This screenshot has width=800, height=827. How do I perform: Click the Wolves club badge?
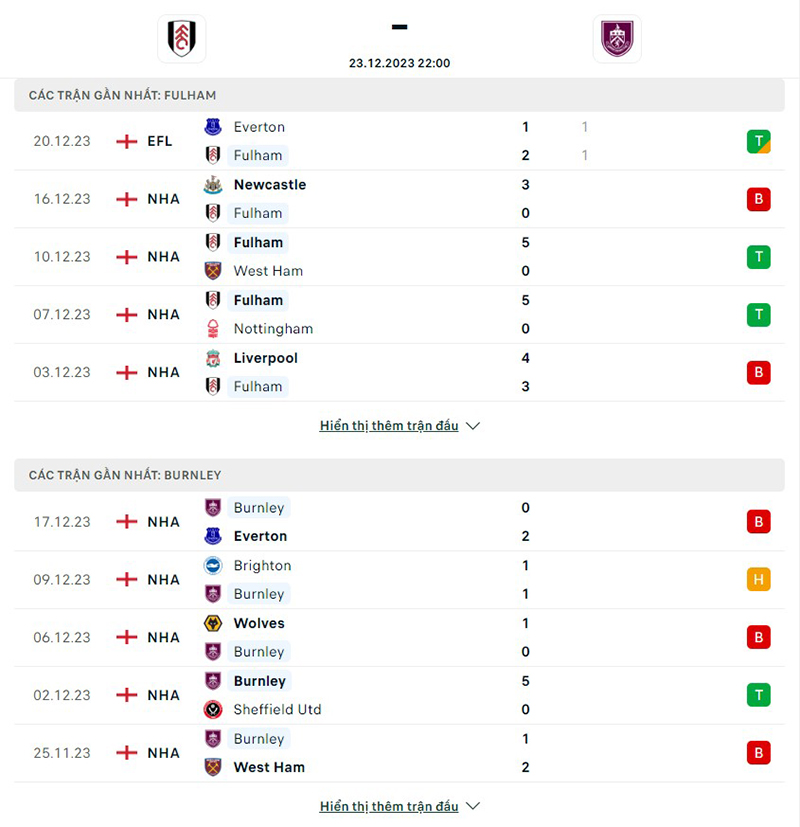[x=211, y=623]
